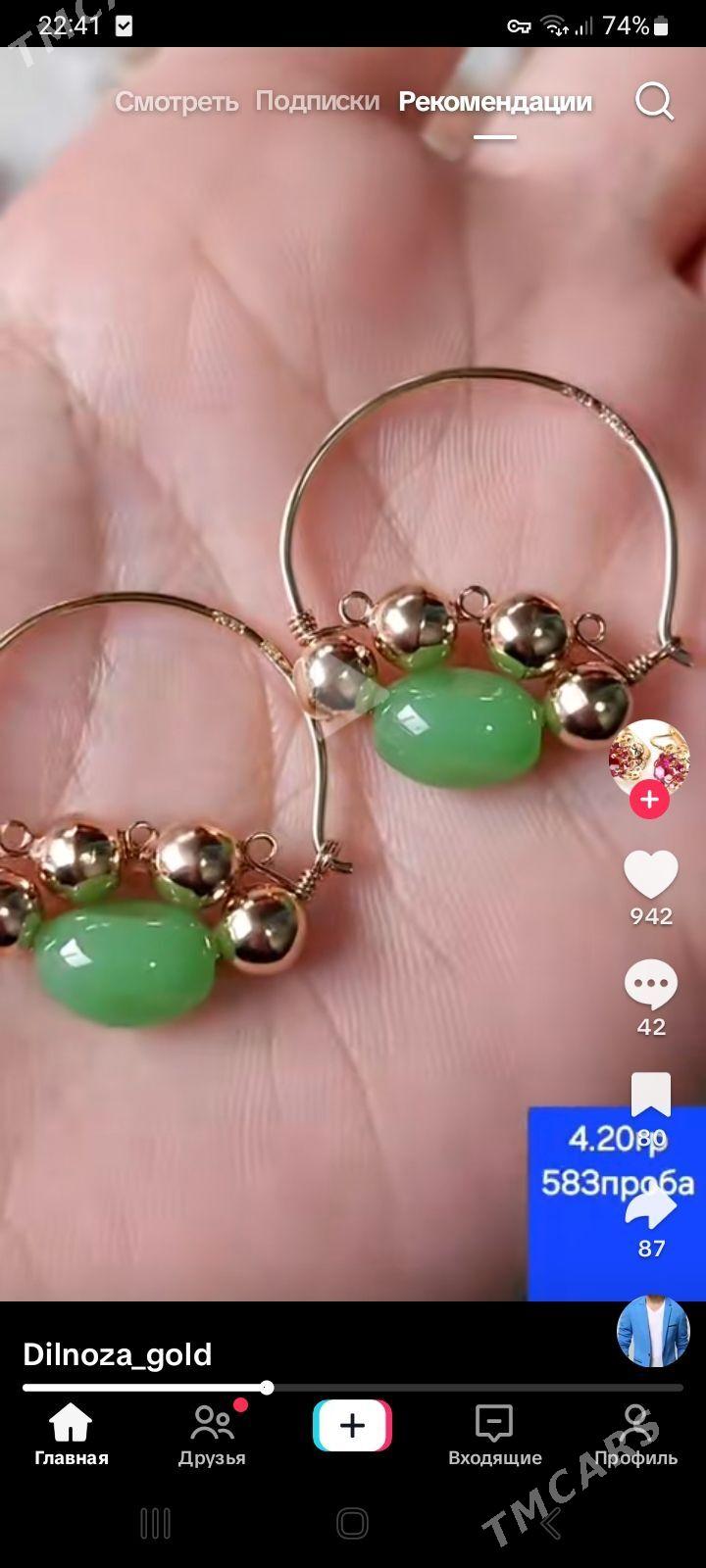
Task: Switch to the Смотреть tab
Action: (176, 102)
